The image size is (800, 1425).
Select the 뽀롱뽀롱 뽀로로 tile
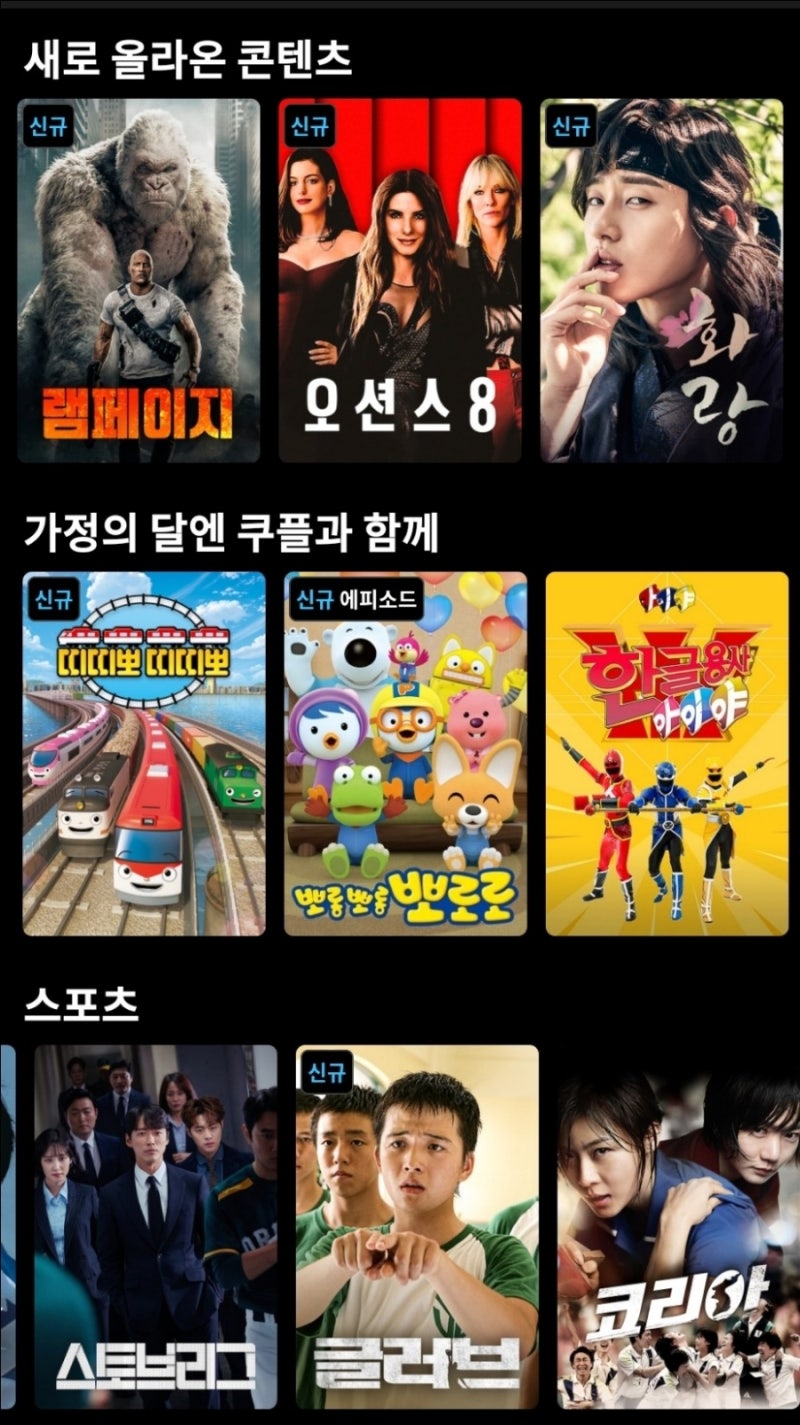coord(405,753)
